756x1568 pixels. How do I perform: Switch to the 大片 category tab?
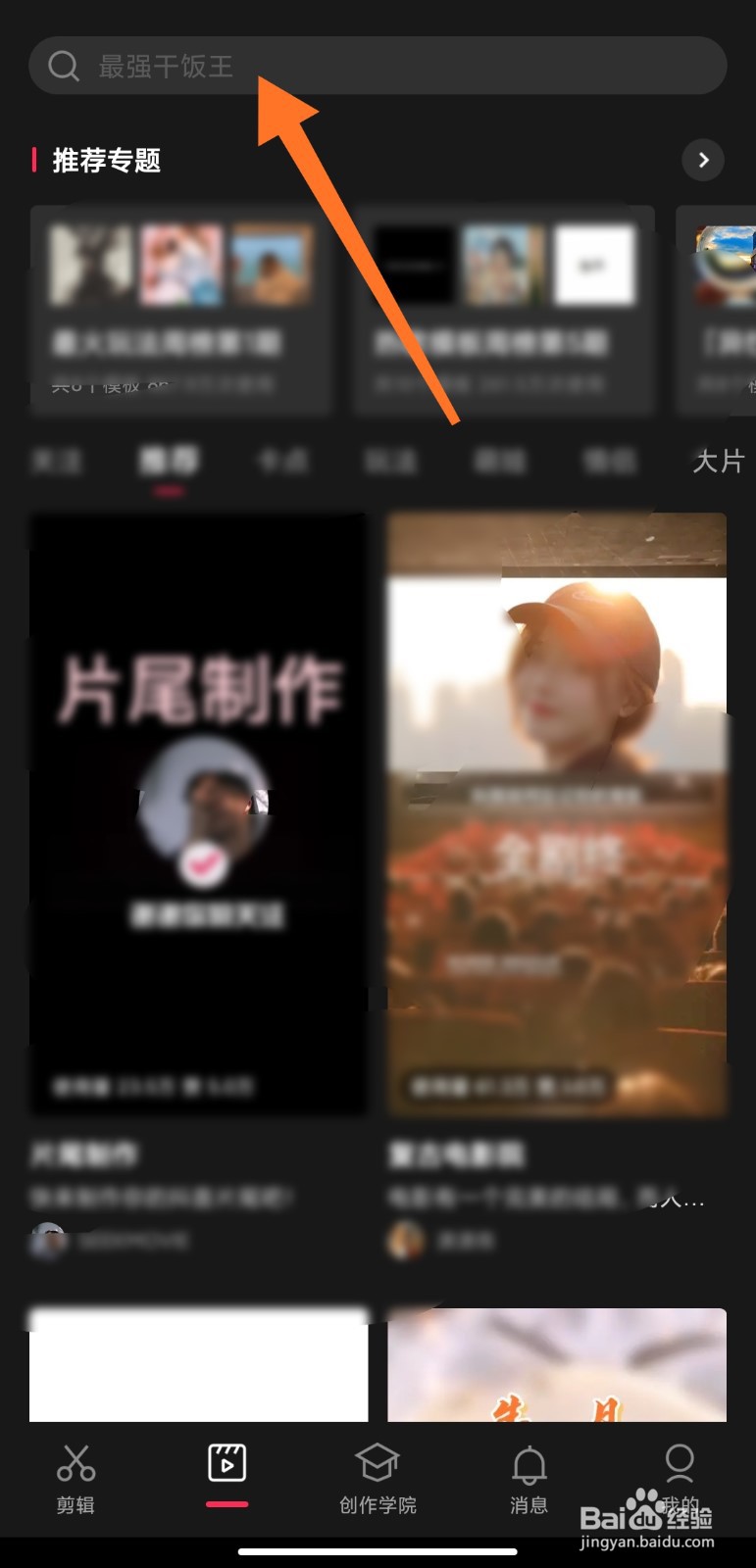[x=721, y=462]
